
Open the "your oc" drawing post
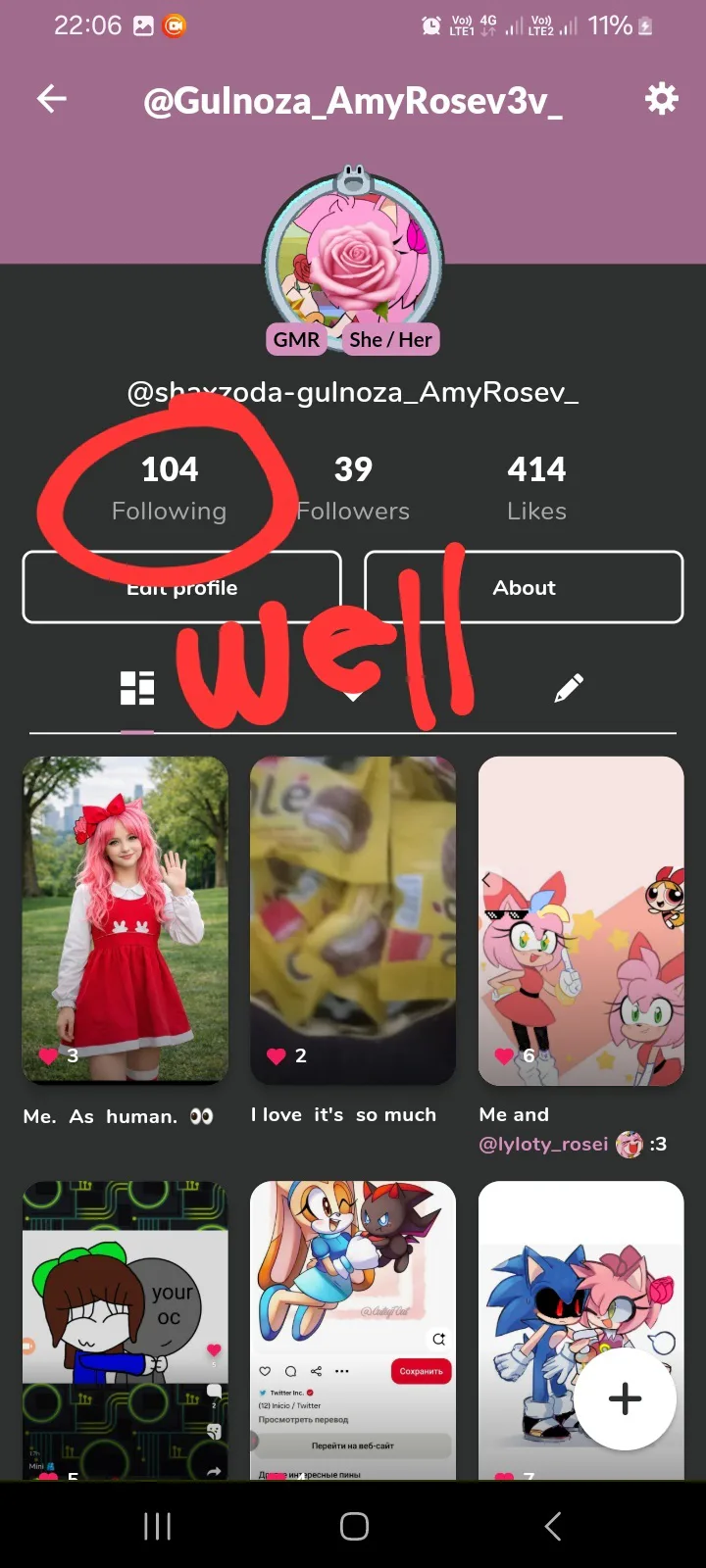coord(126,1330)
